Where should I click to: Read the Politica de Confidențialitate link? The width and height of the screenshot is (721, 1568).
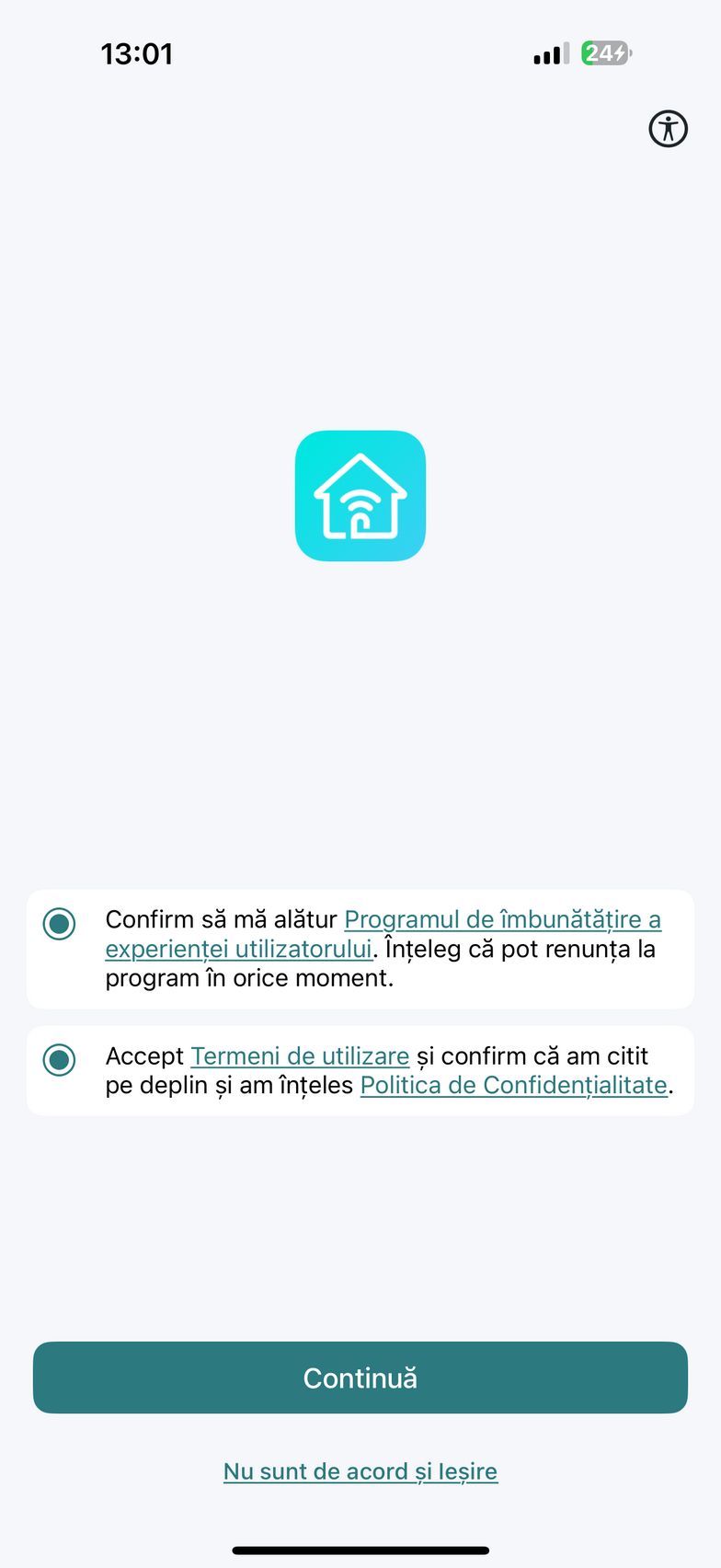click(513, 1086)
